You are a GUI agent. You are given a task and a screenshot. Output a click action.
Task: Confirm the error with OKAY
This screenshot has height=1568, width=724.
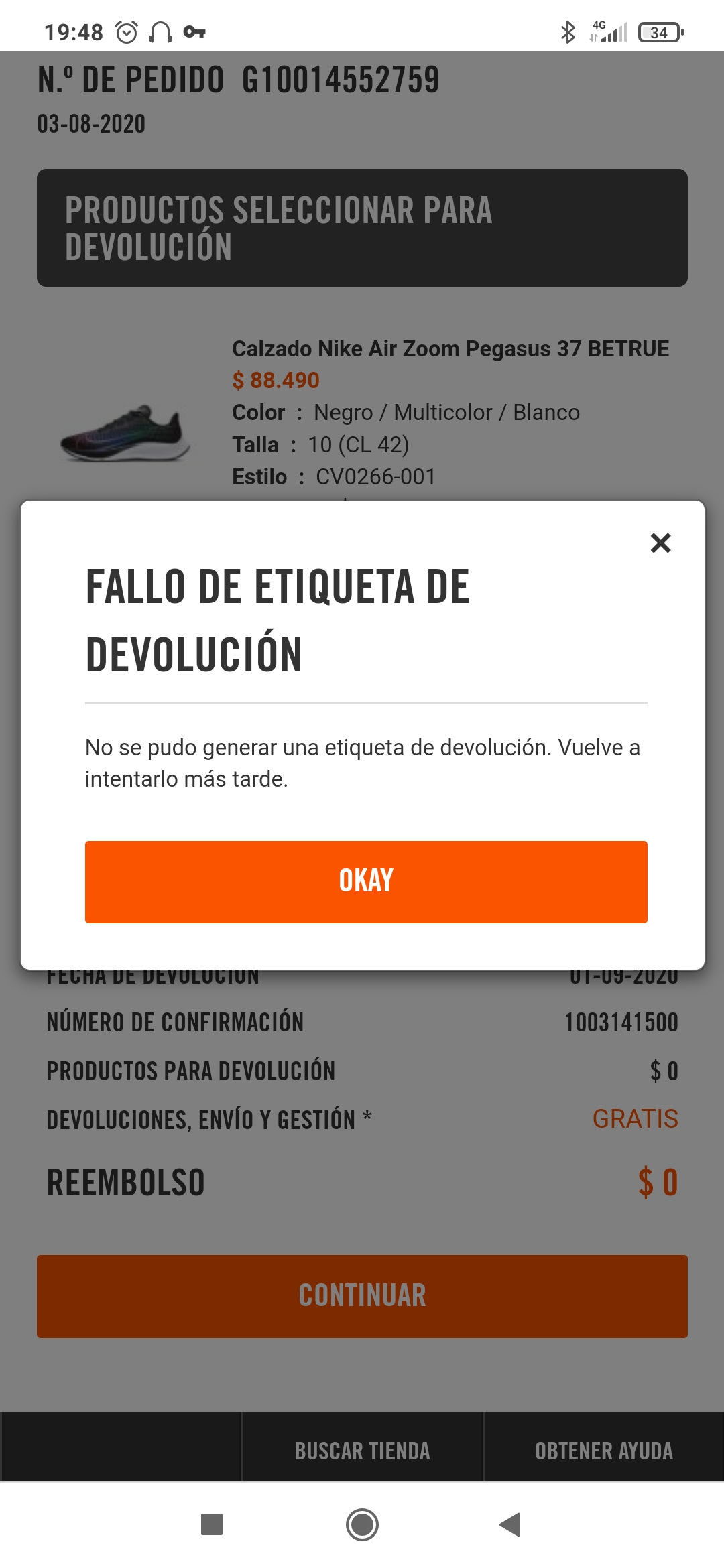(366, 881)
